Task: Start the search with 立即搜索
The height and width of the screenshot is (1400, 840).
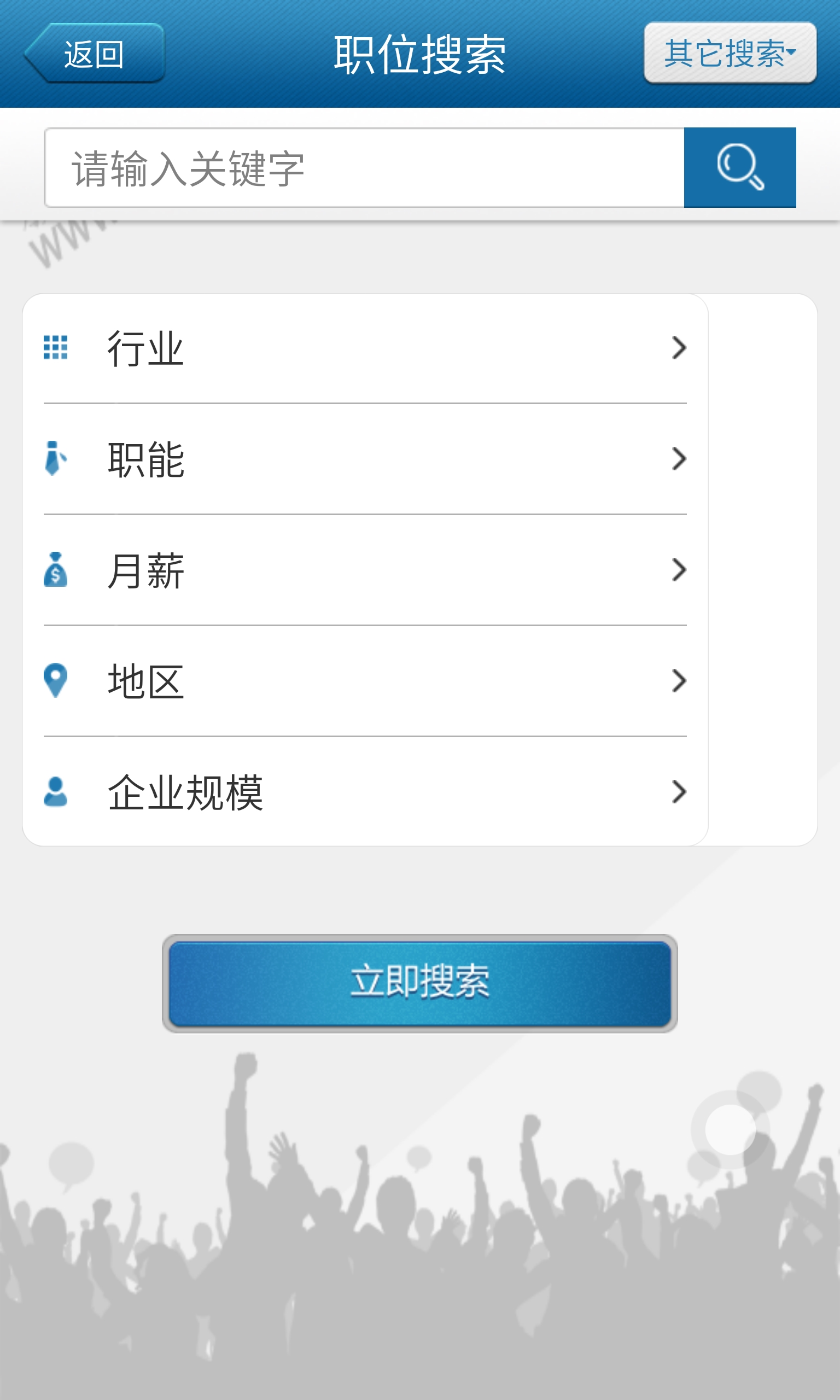Action: click(419, 983)
